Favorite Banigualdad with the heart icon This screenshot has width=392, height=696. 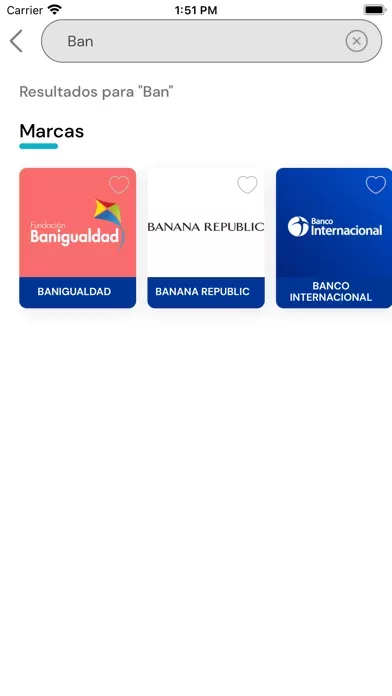119,185
